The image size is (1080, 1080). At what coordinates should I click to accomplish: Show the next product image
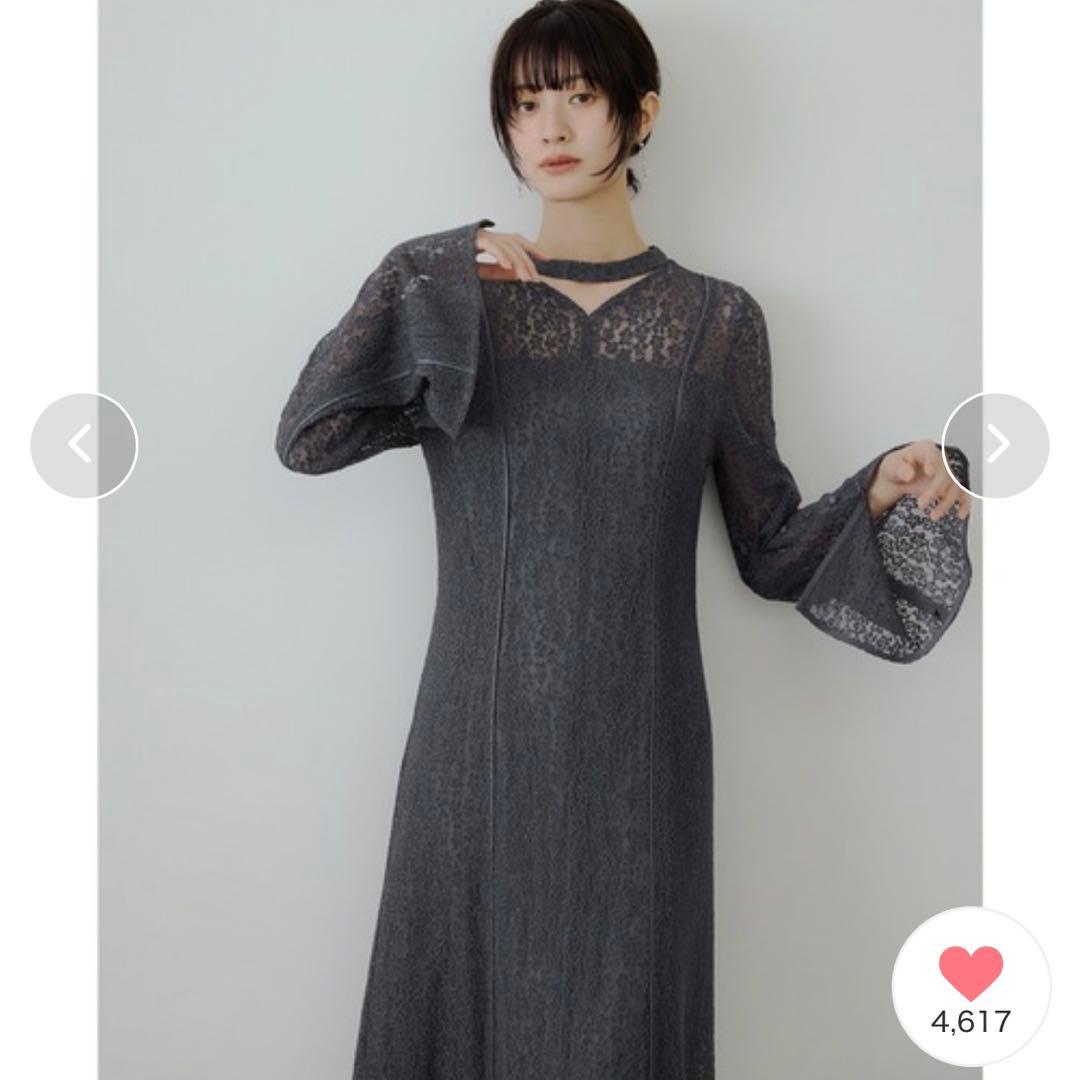pyautogui.click(x=995, y=446)
